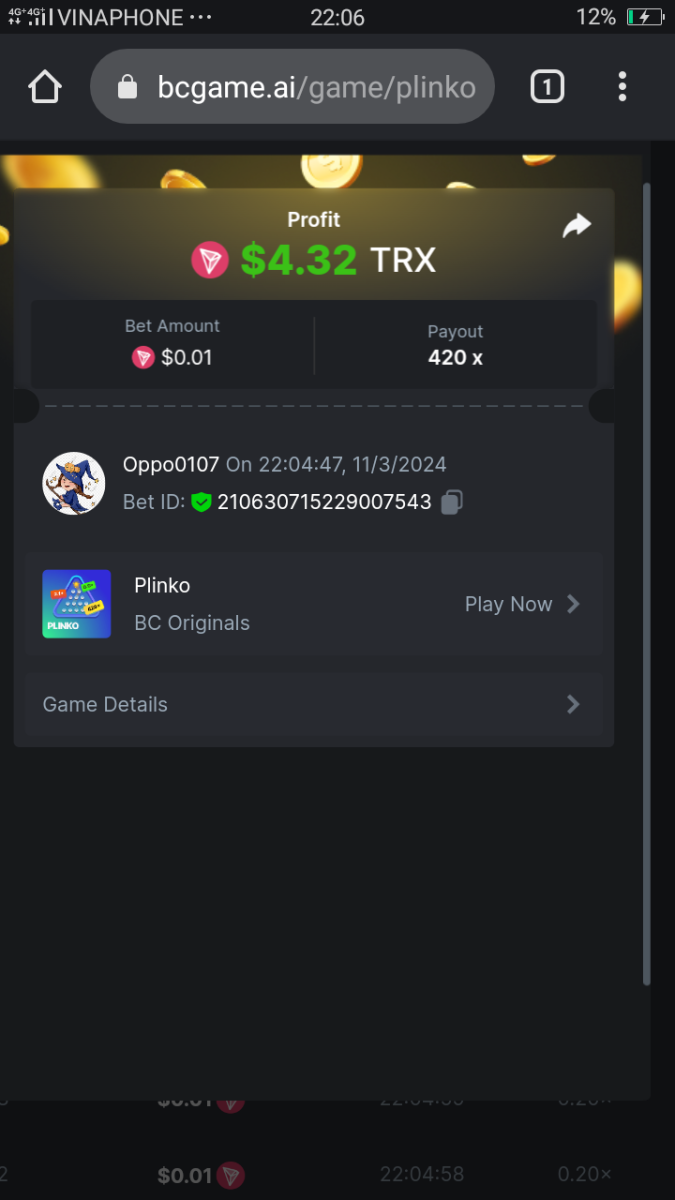
Task: Open the browser tab switcher
Action: (x=546, y=87)
